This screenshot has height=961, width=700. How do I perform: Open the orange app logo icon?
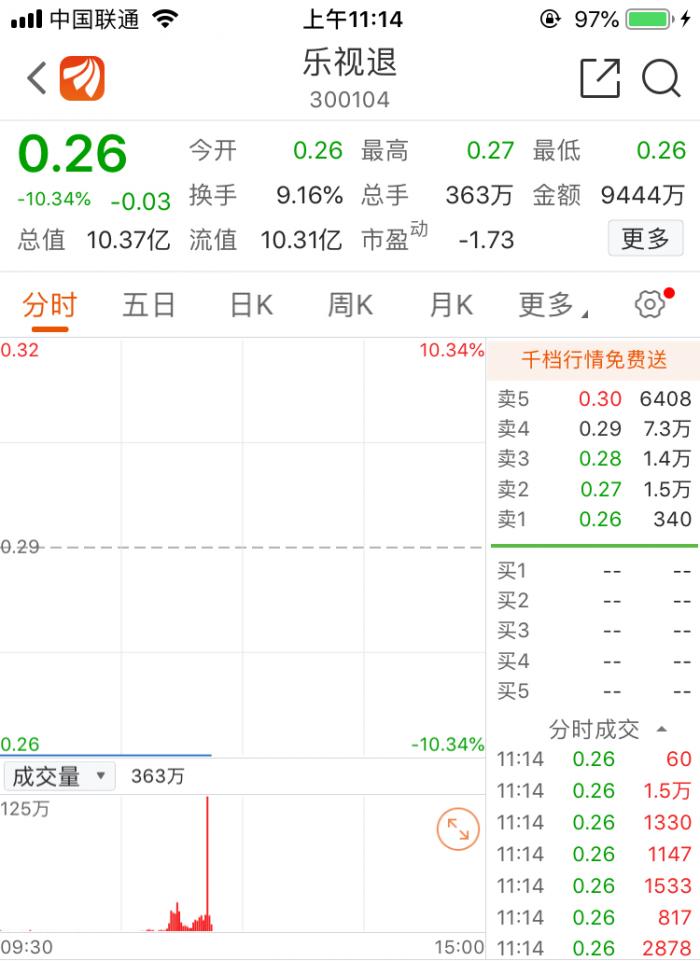click(82, 78)
